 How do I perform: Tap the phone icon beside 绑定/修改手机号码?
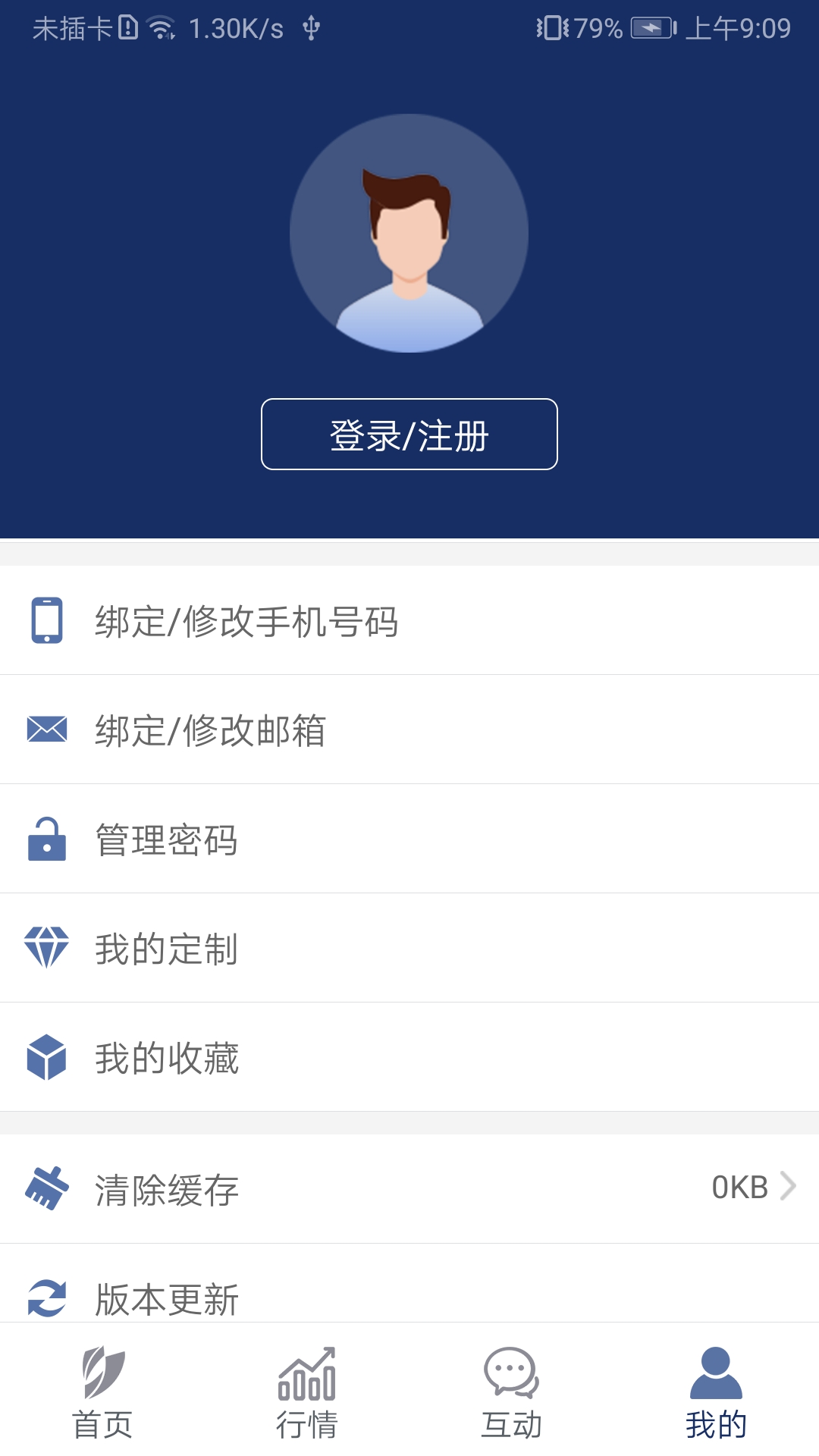tap(47, 622)
